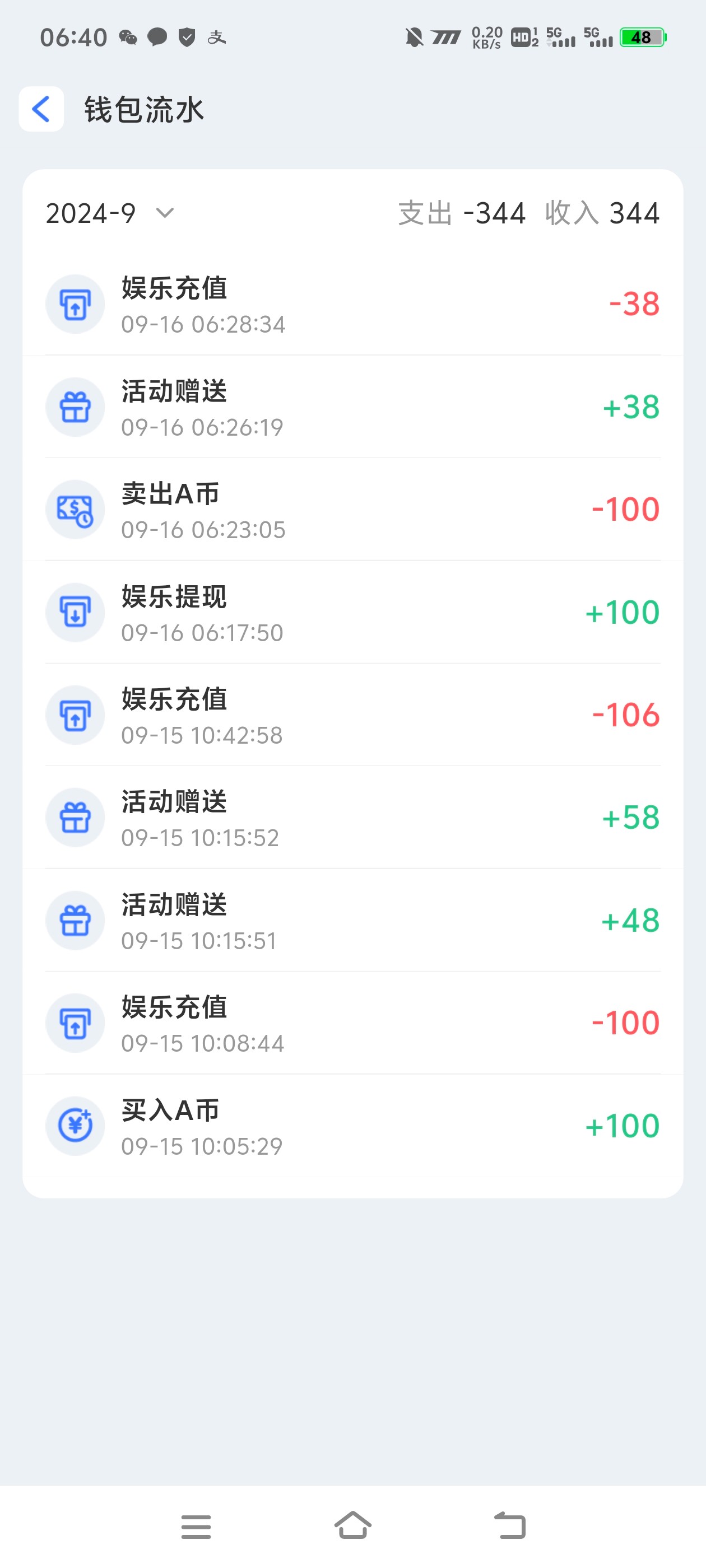Screen dimensions: 706x1568
Task: Open the hamburger menu in bottom navigation
Action: (196, 1527)
